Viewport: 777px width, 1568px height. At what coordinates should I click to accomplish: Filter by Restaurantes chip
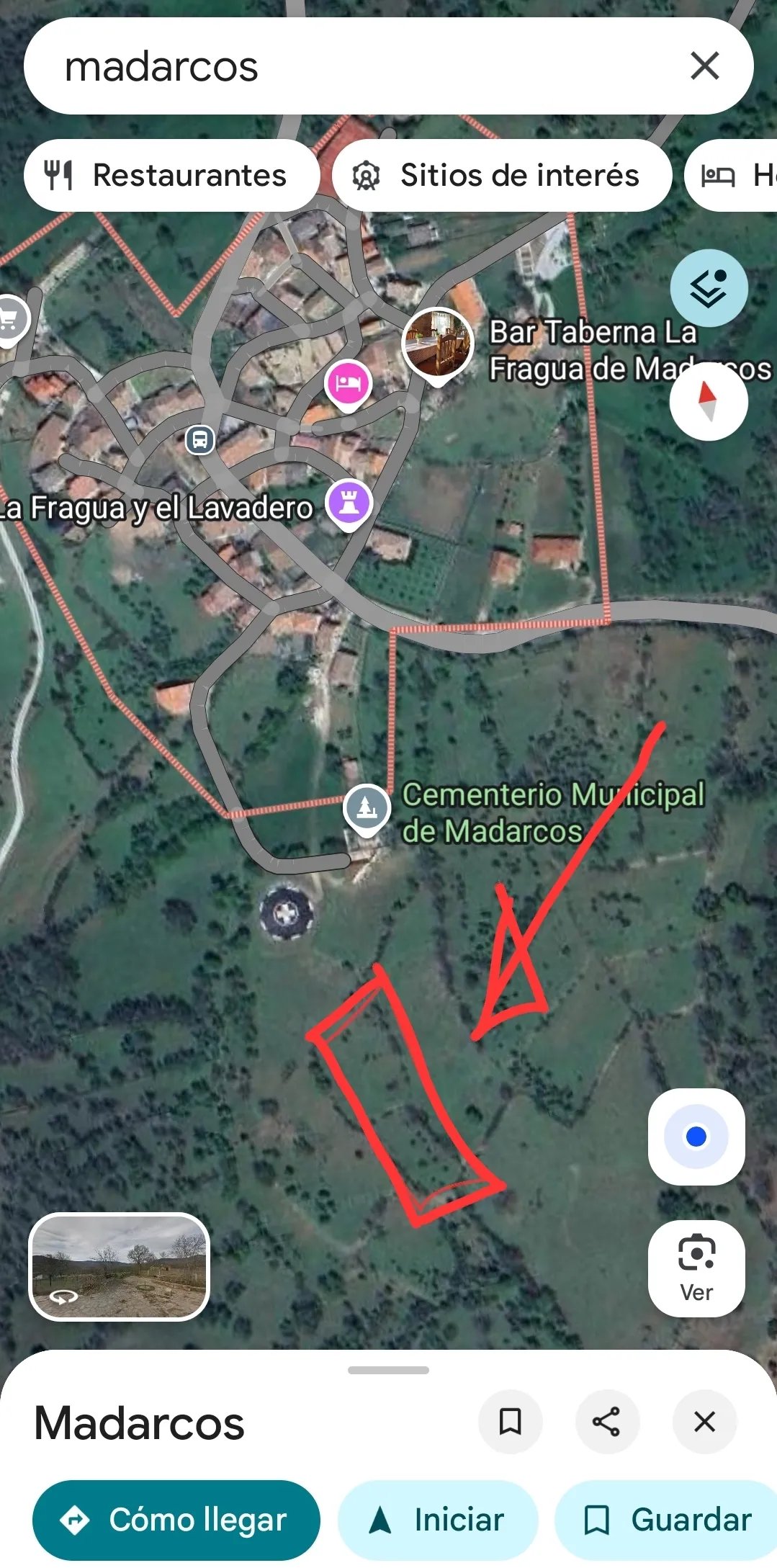click(171, 176)
